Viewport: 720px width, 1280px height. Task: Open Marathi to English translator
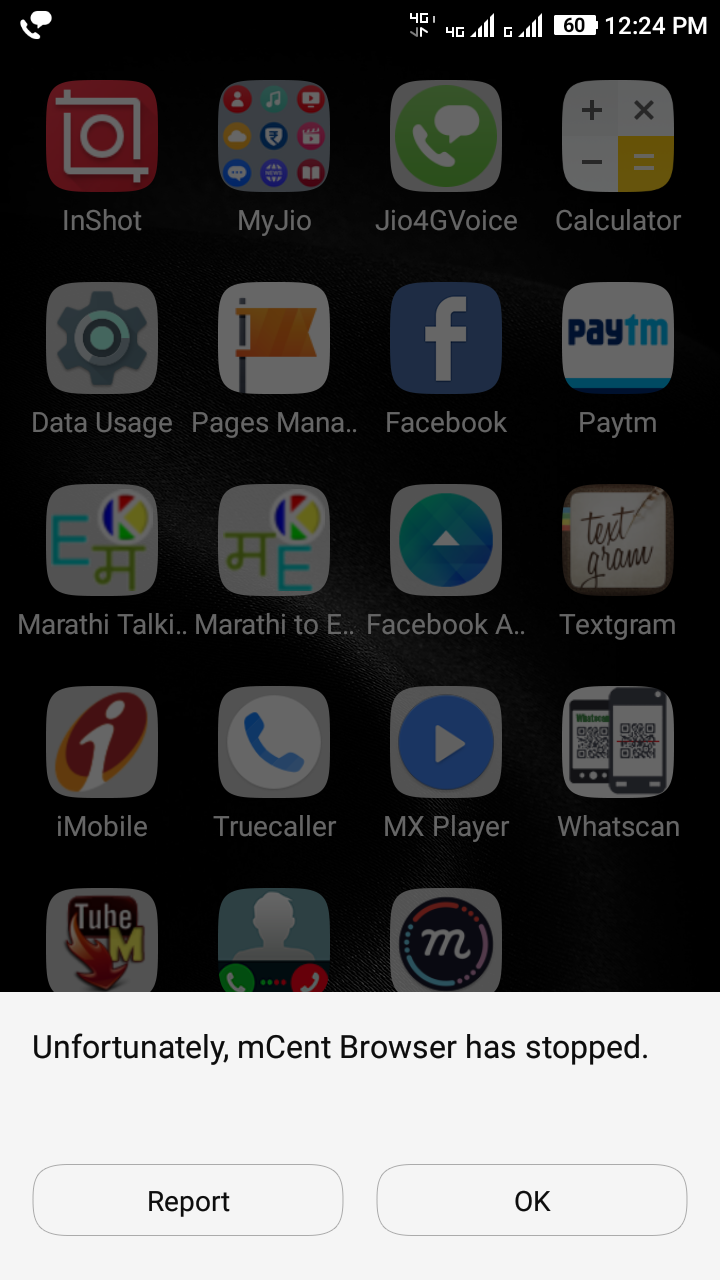(x=274, y=539)
